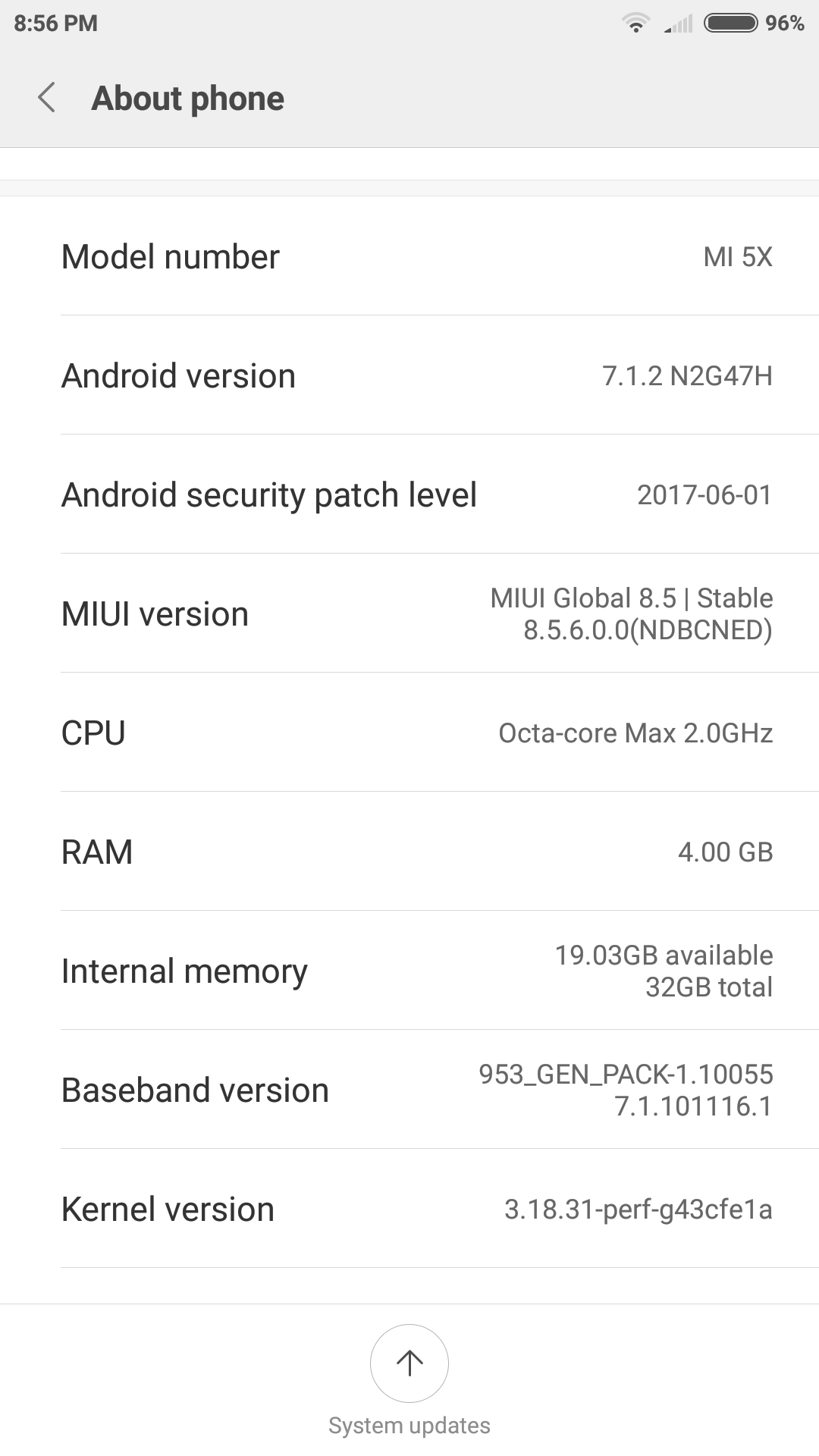Select Android security patch level row
This screenshot has width=819, height=1456.
409,494
